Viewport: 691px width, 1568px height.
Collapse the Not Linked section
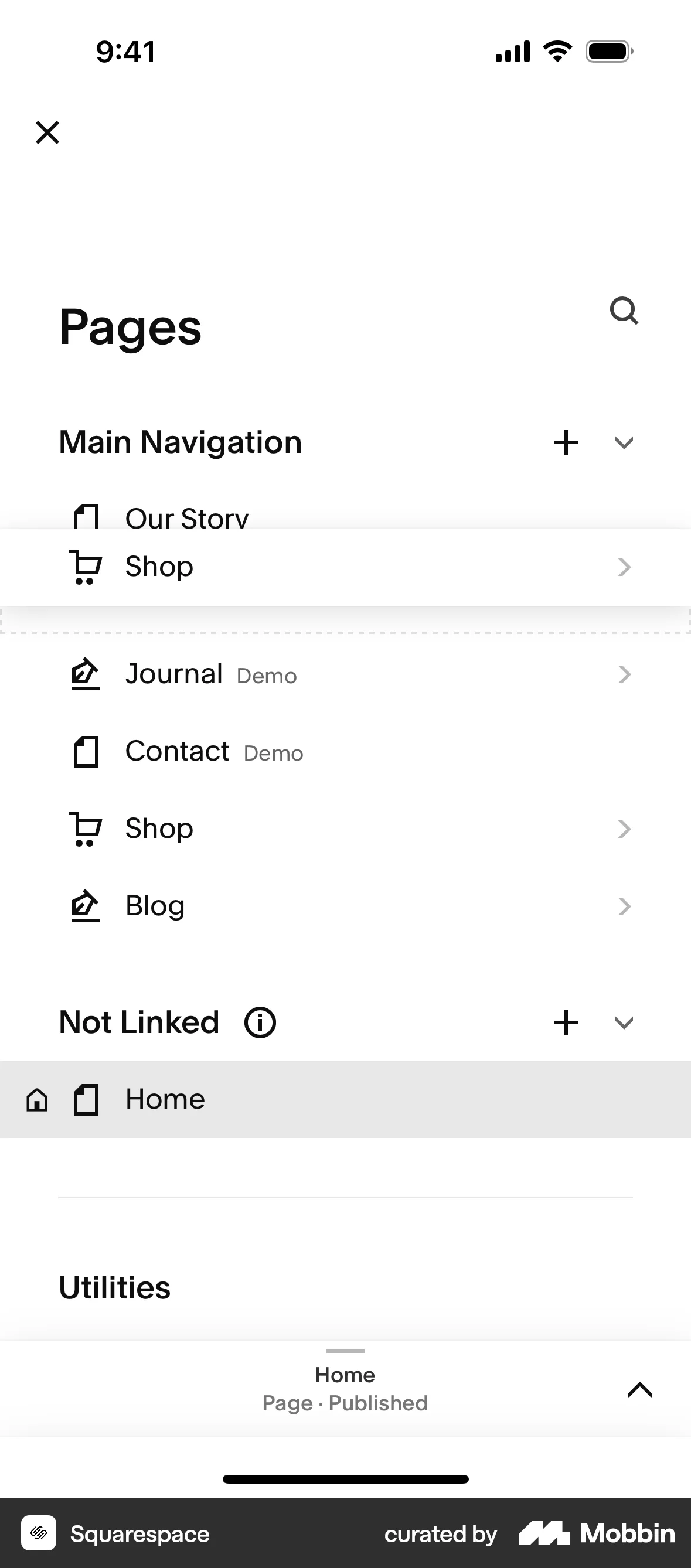click(x=624, y=1022)
